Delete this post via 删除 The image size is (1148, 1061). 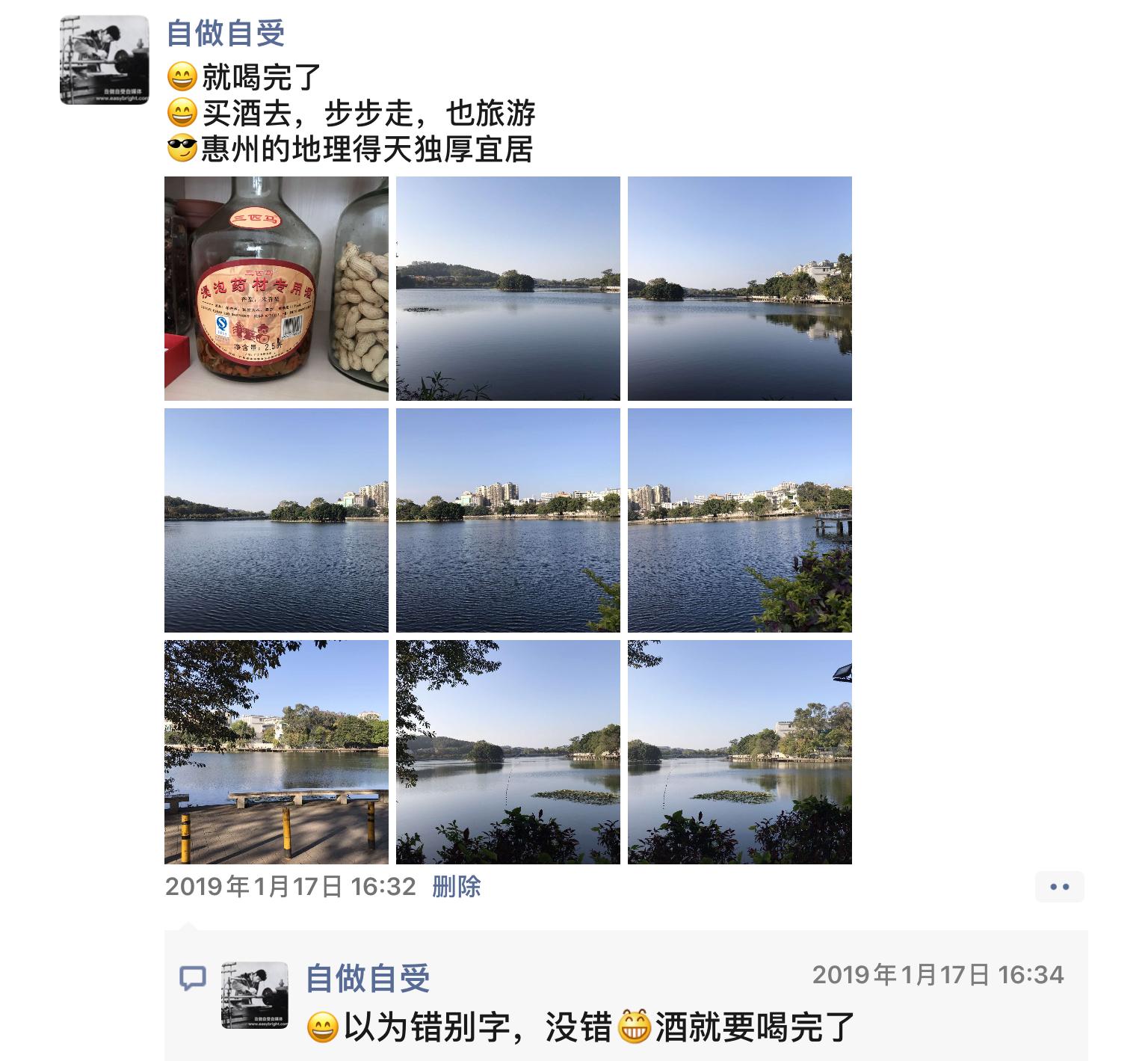[x=456, y=887]
